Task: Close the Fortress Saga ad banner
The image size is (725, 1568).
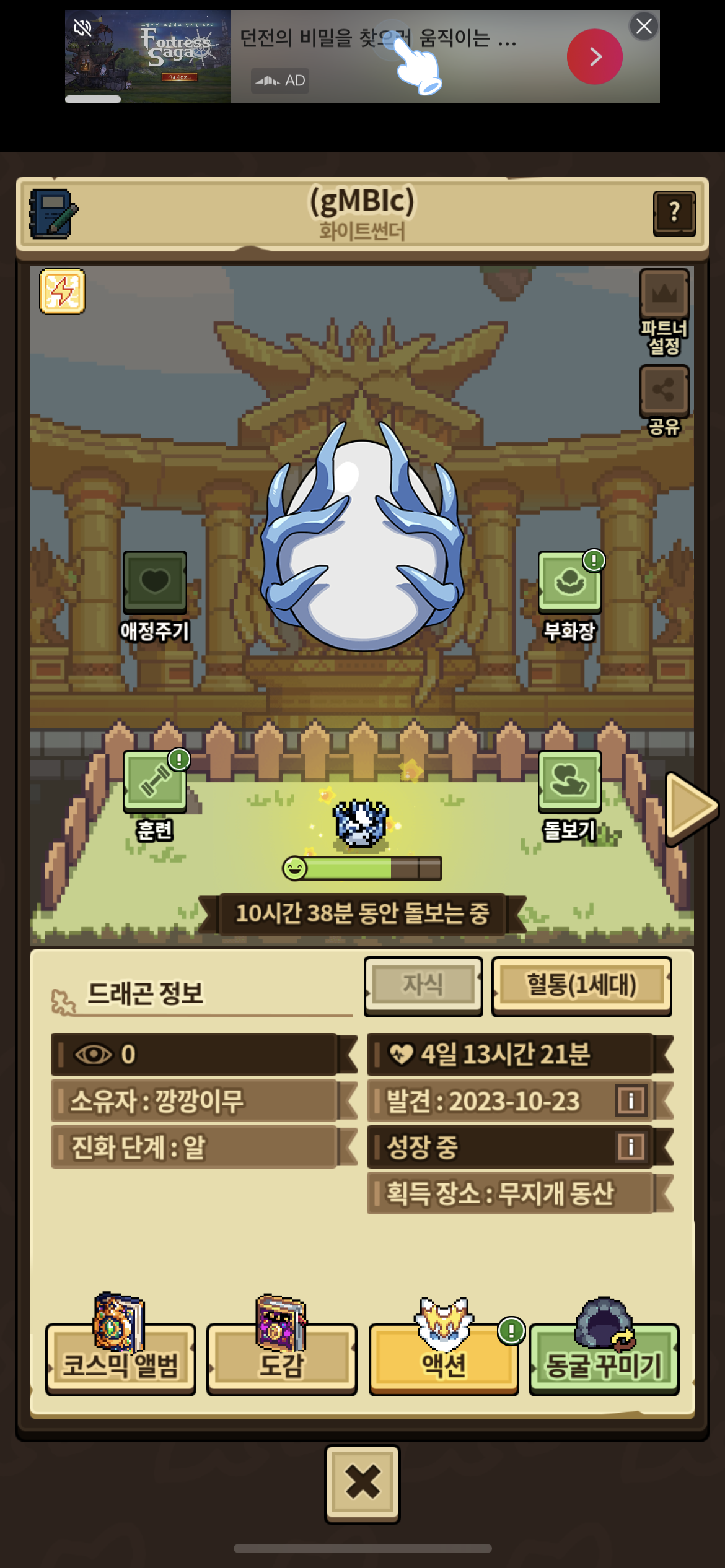Action: pyautogui.click(x=644, y=26)
